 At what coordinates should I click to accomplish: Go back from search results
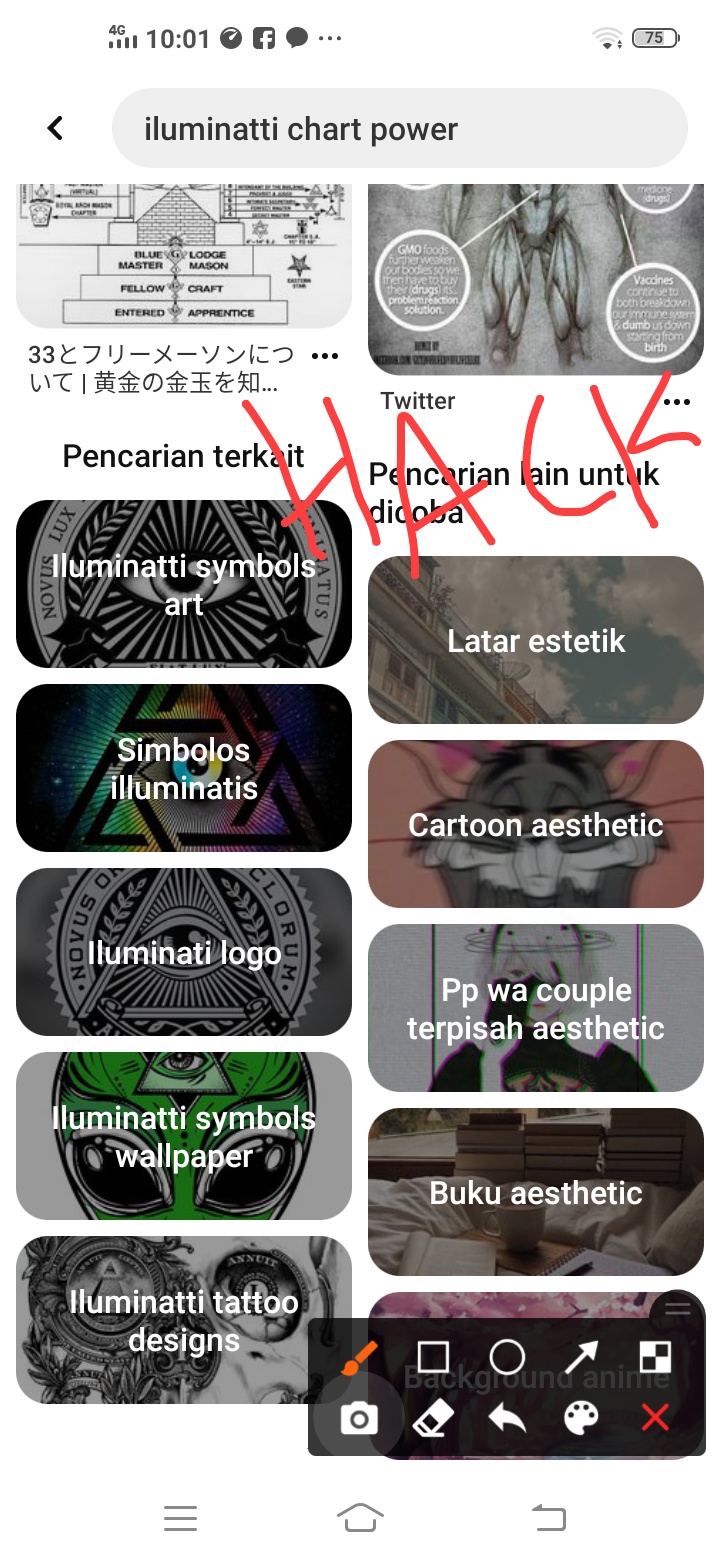(55, 128)
